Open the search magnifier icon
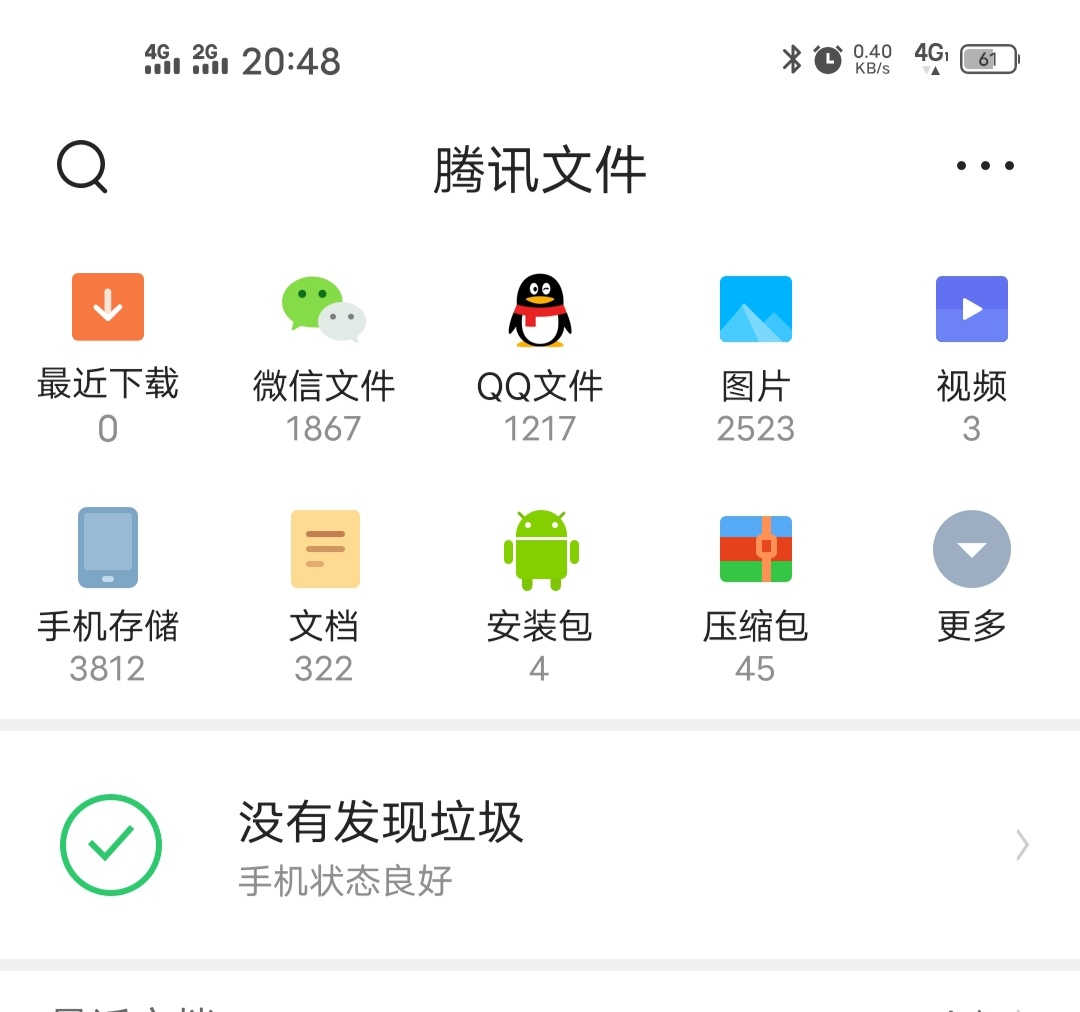This screenshot has height=1012, width=1080. pos(82,166)
